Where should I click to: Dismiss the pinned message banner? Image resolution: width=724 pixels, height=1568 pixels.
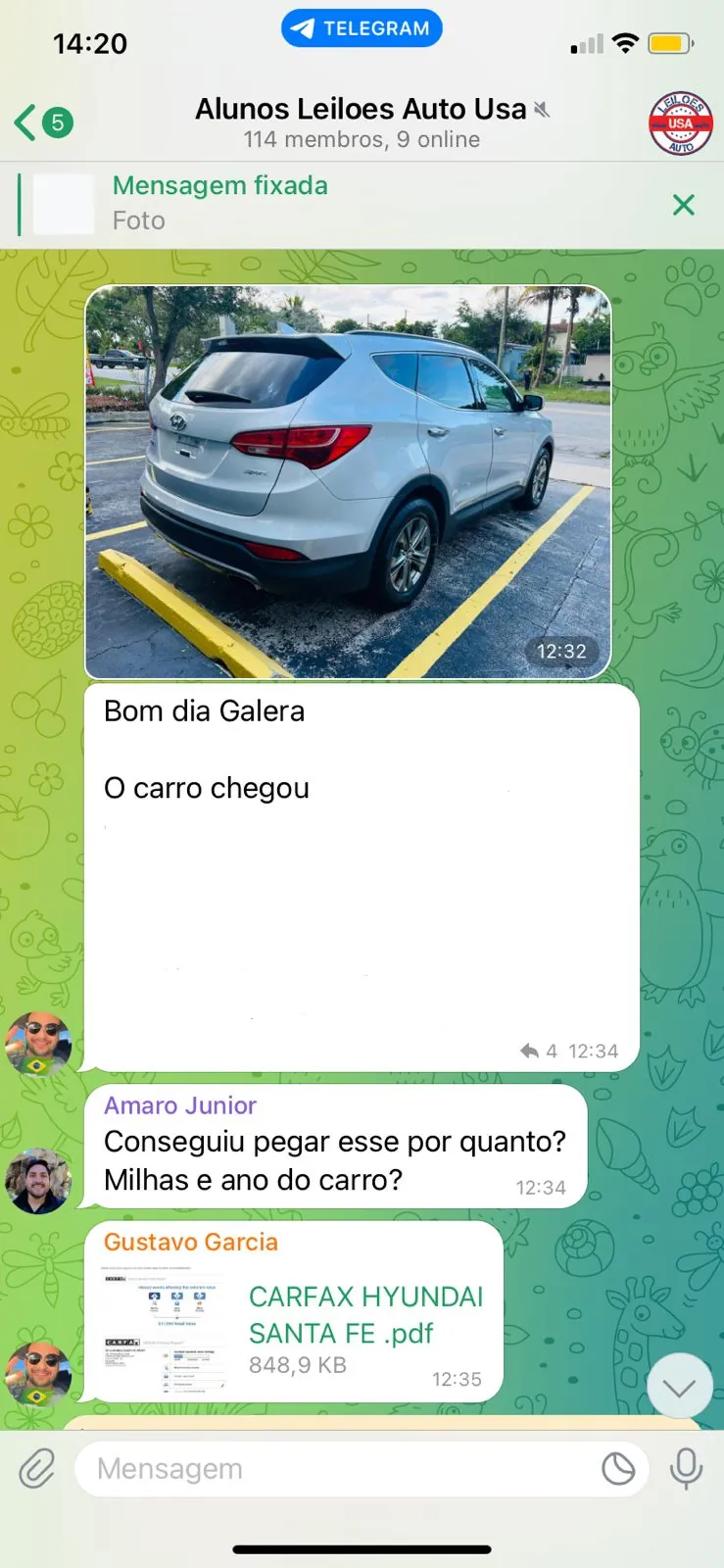[683, 204]
